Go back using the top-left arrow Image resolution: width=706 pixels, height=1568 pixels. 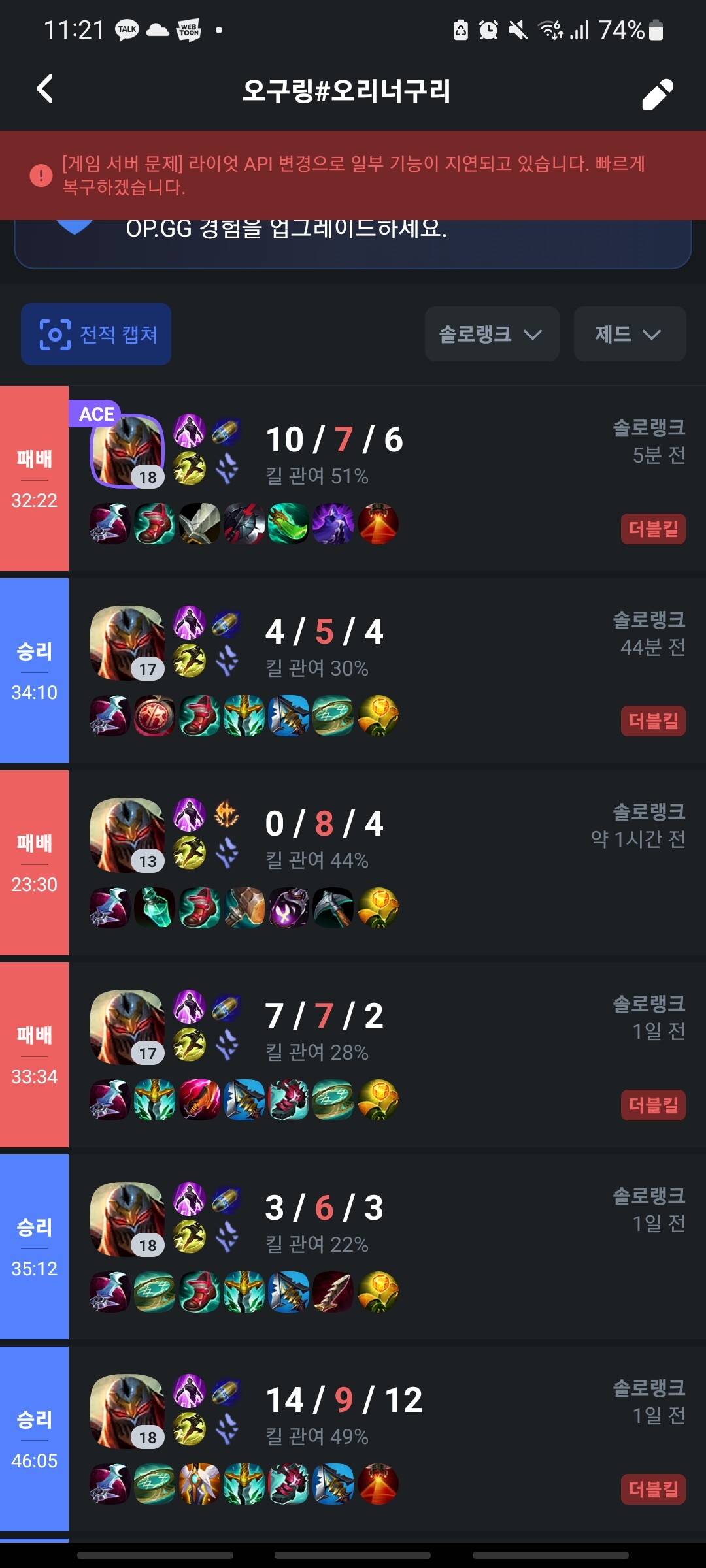coord(44,90)
